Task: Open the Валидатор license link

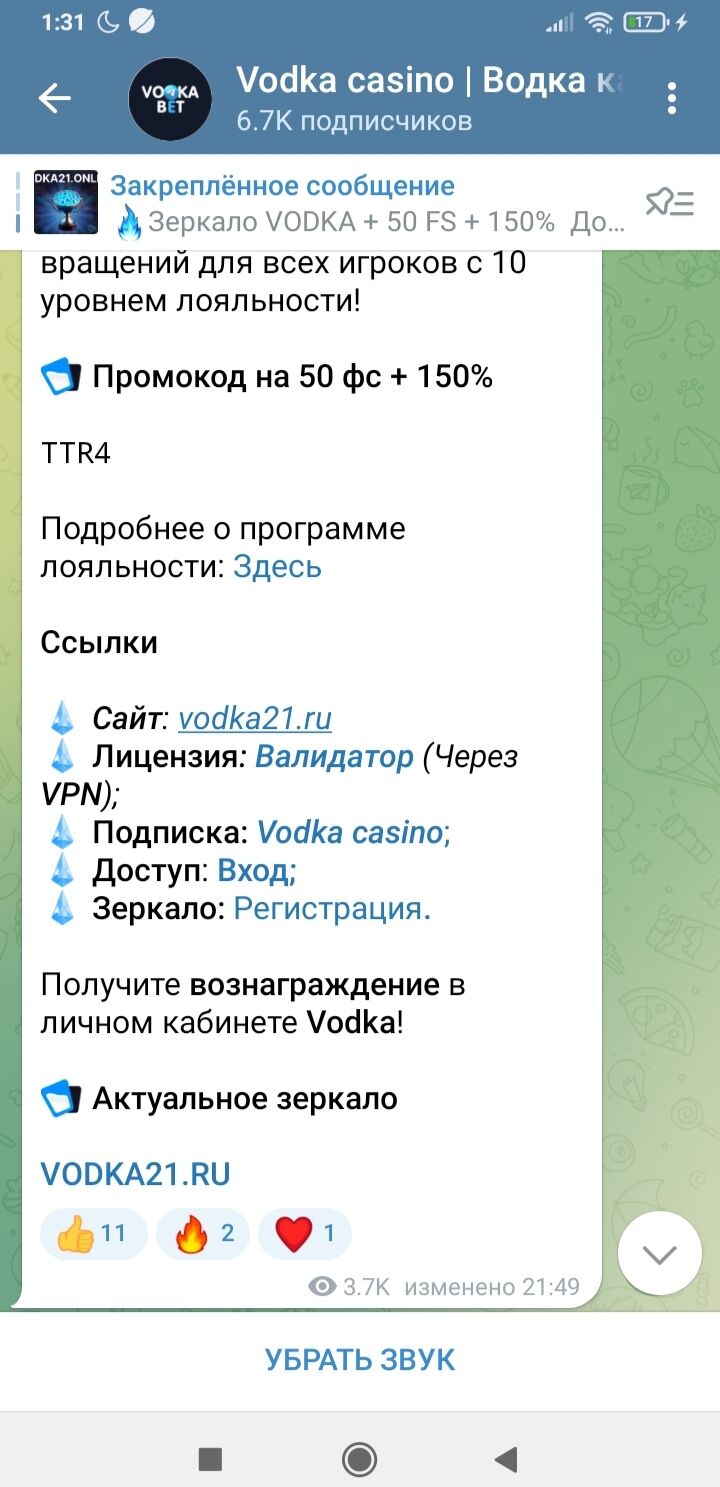Action: click(x=334, y=757)
